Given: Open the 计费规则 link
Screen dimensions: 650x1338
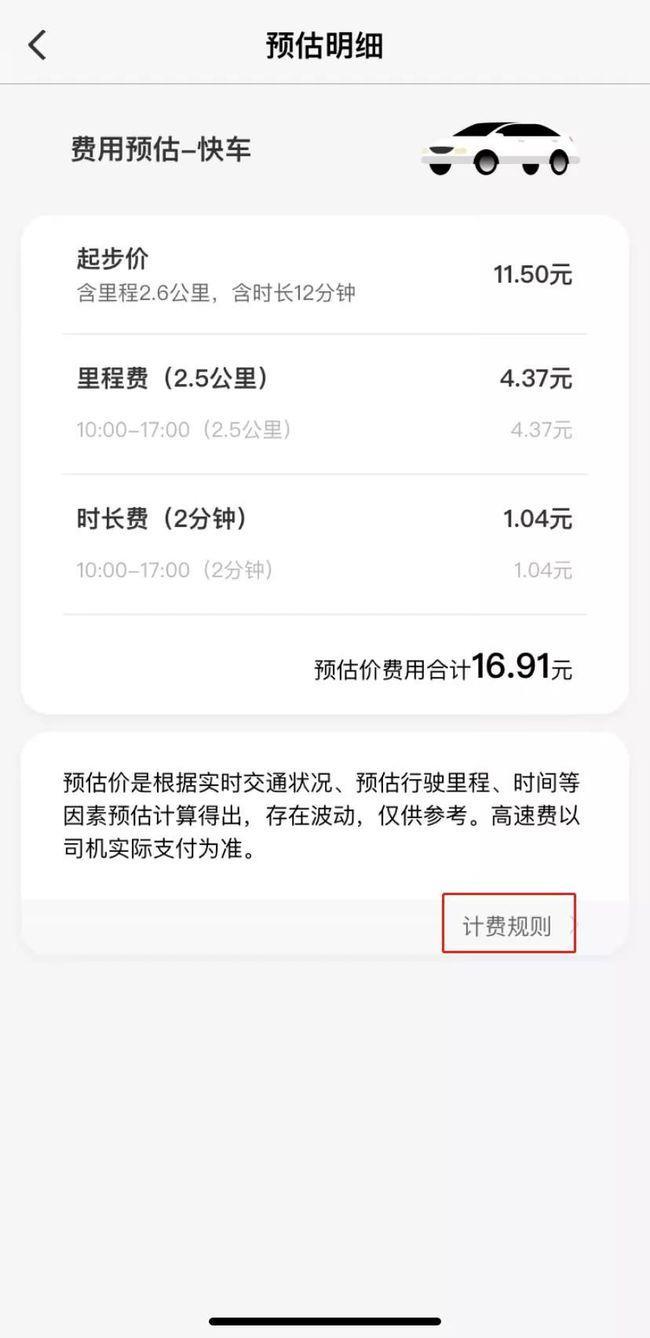Looking at the screenshot, I should tap(508, 925).
